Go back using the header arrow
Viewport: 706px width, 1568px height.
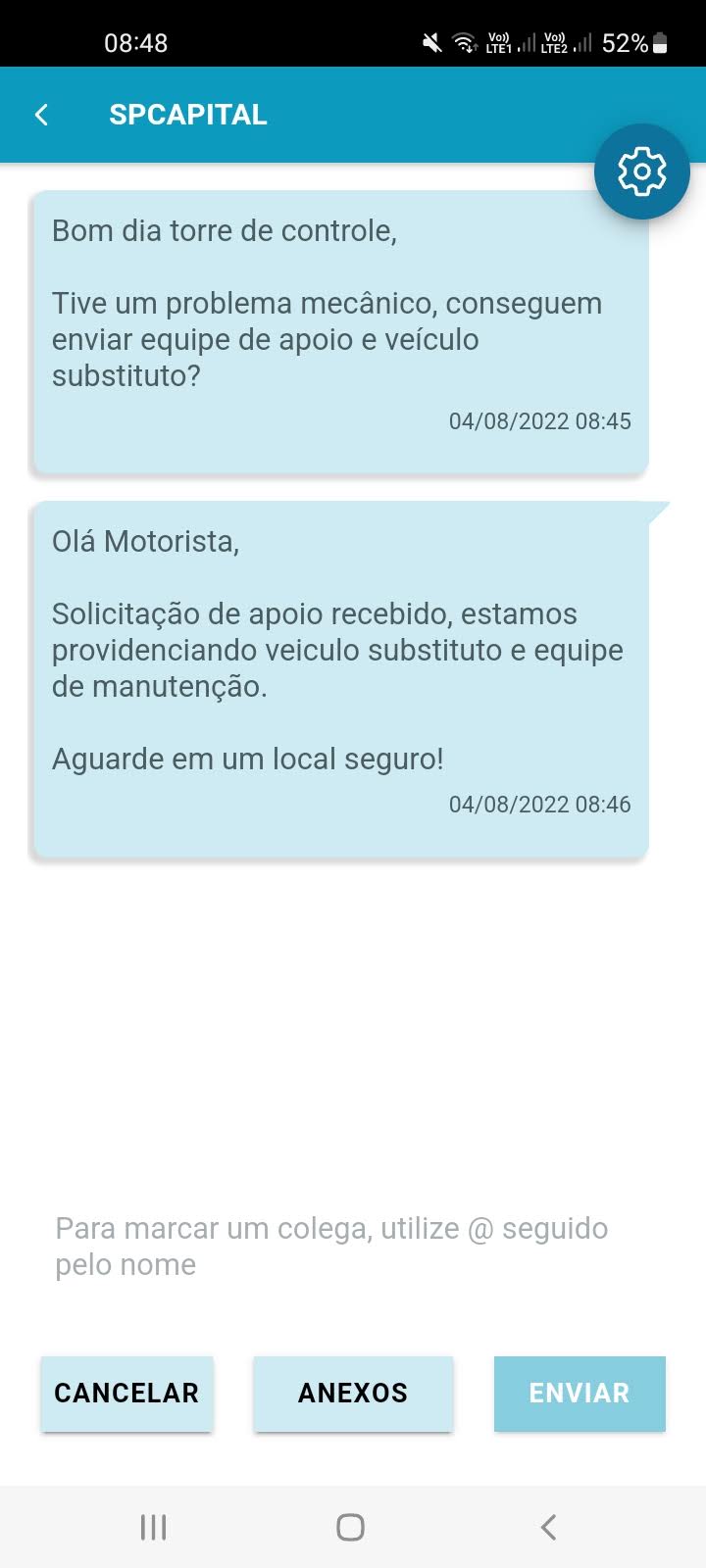pos(41,115)
